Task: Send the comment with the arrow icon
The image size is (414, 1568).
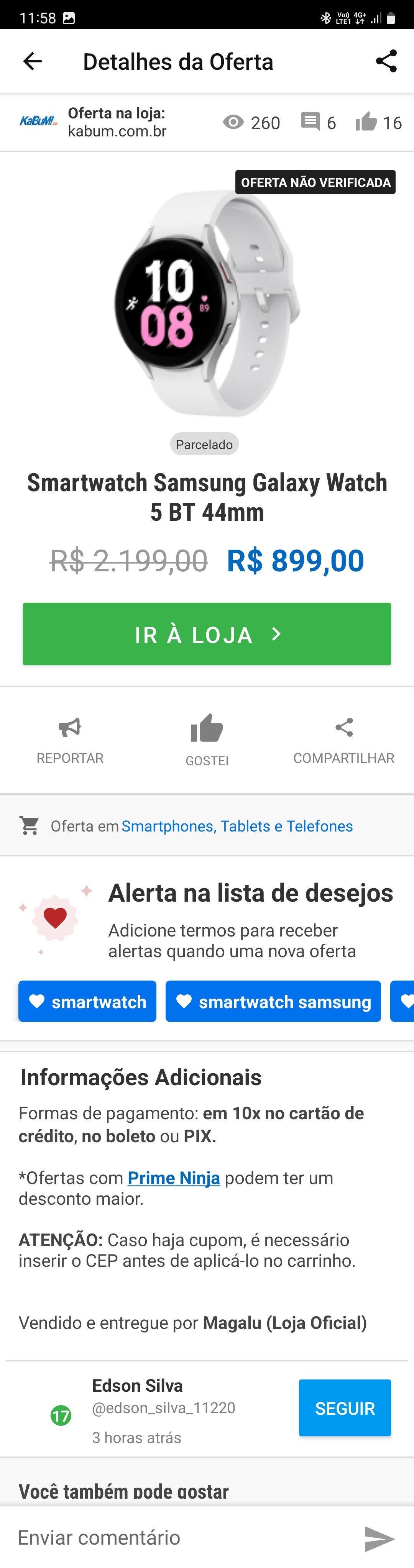Action: [379, 1538]
